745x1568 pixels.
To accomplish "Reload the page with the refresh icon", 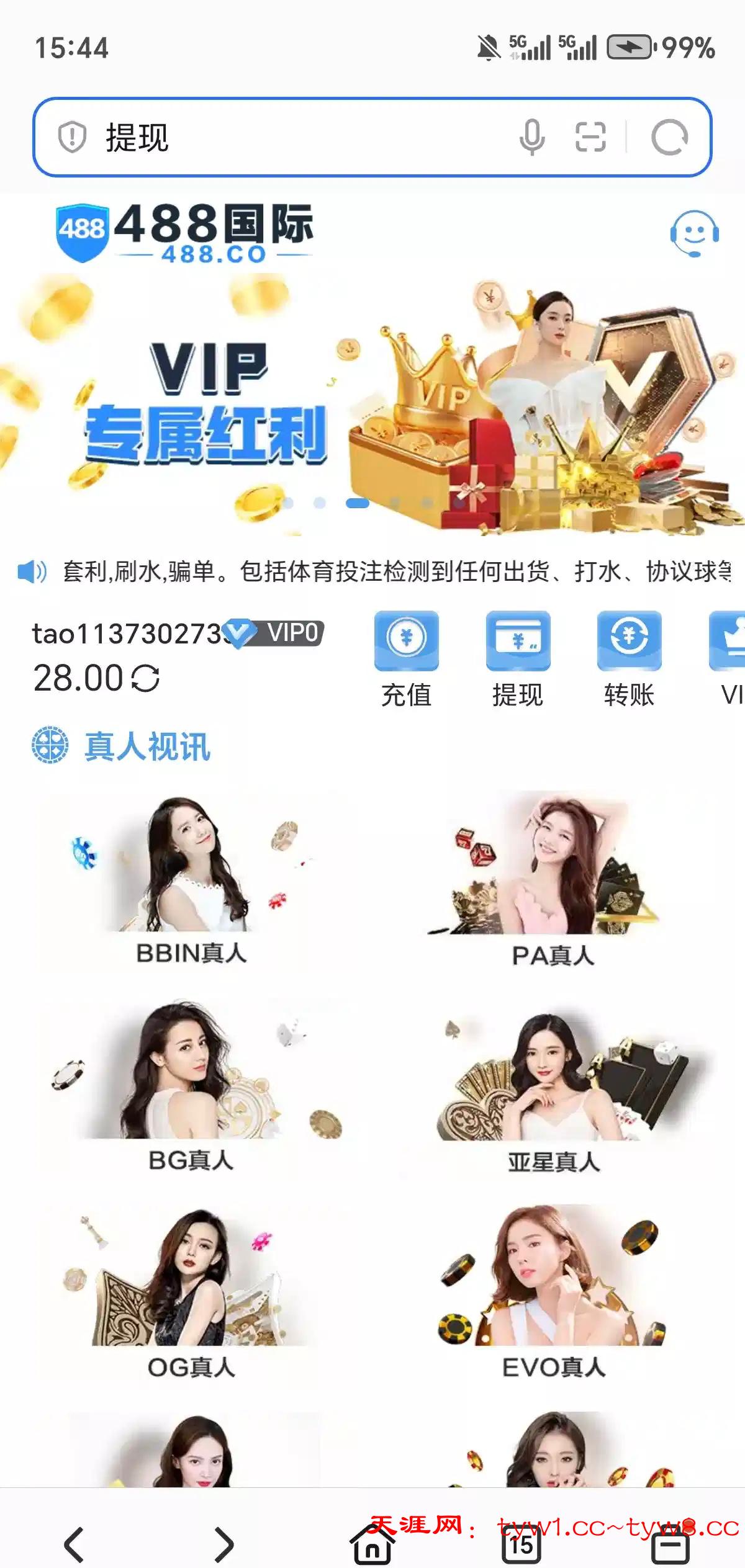I will [x=669, y=137].
